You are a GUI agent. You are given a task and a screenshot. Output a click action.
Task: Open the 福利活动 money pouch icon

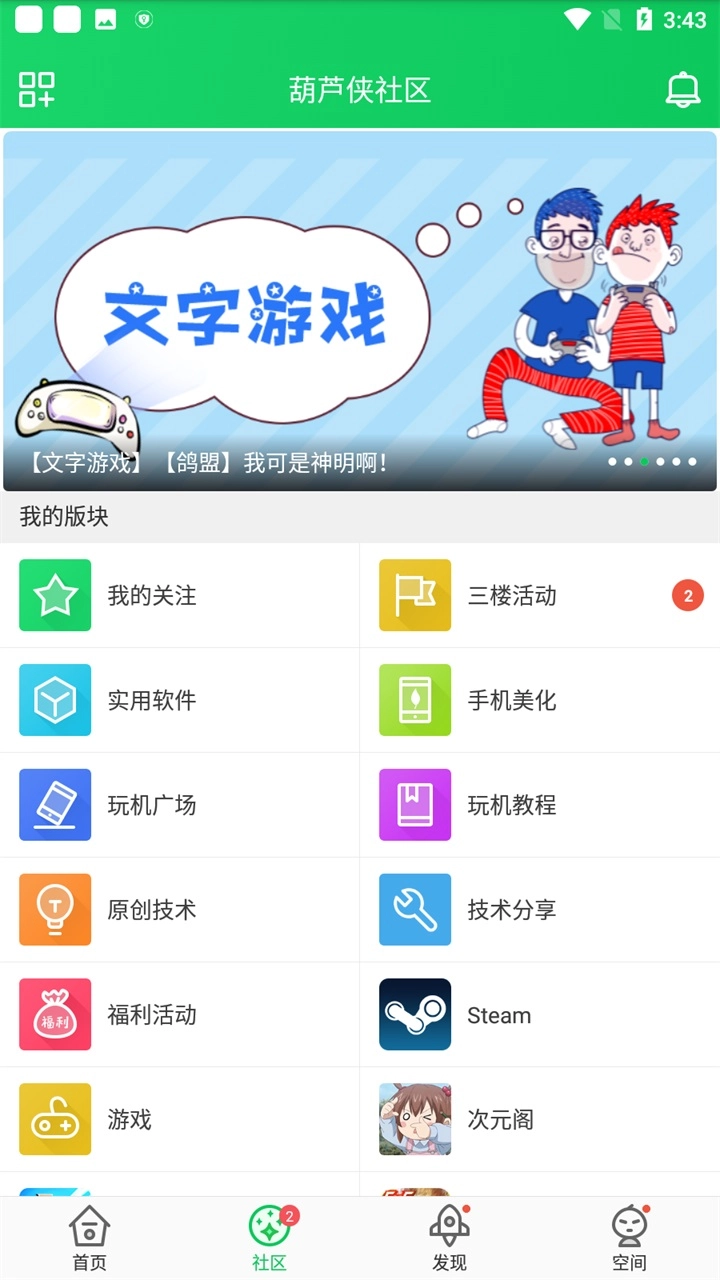[x=55, y=1015]
